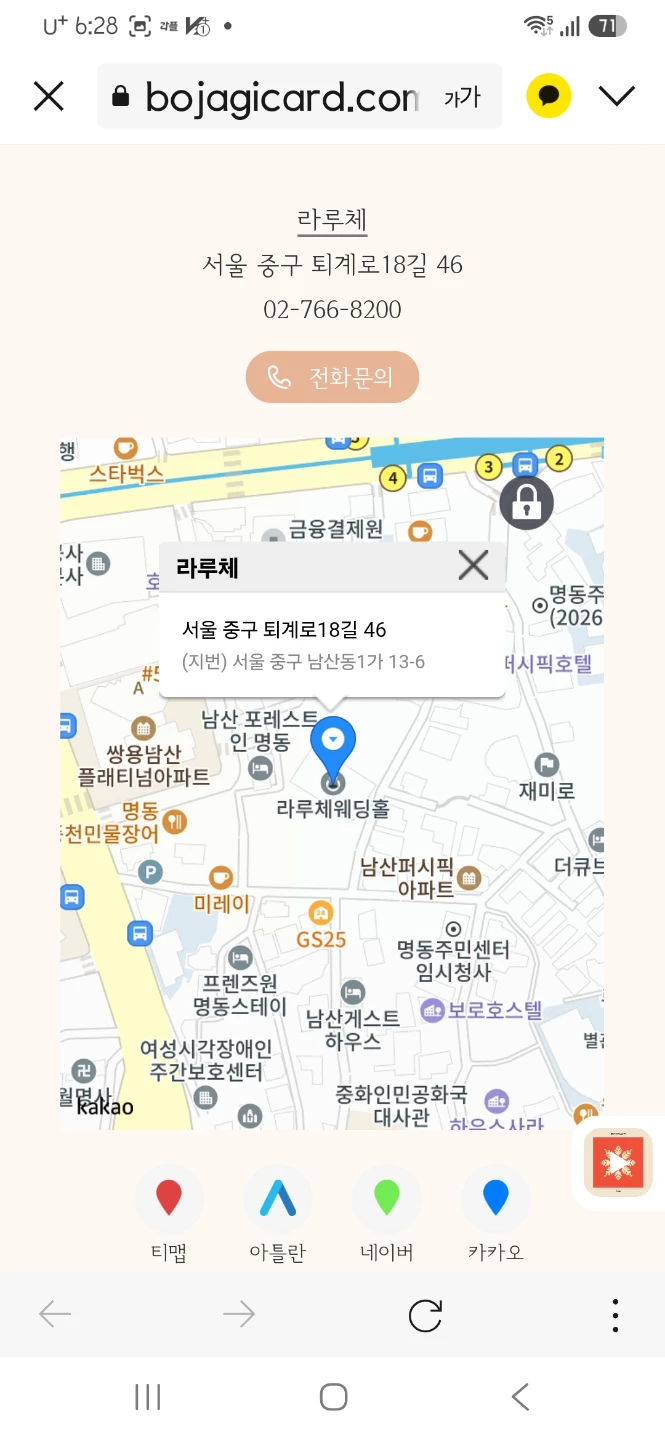Close the in-app browser page
The image size is (665, 1440).
click(x=48, y=96)
